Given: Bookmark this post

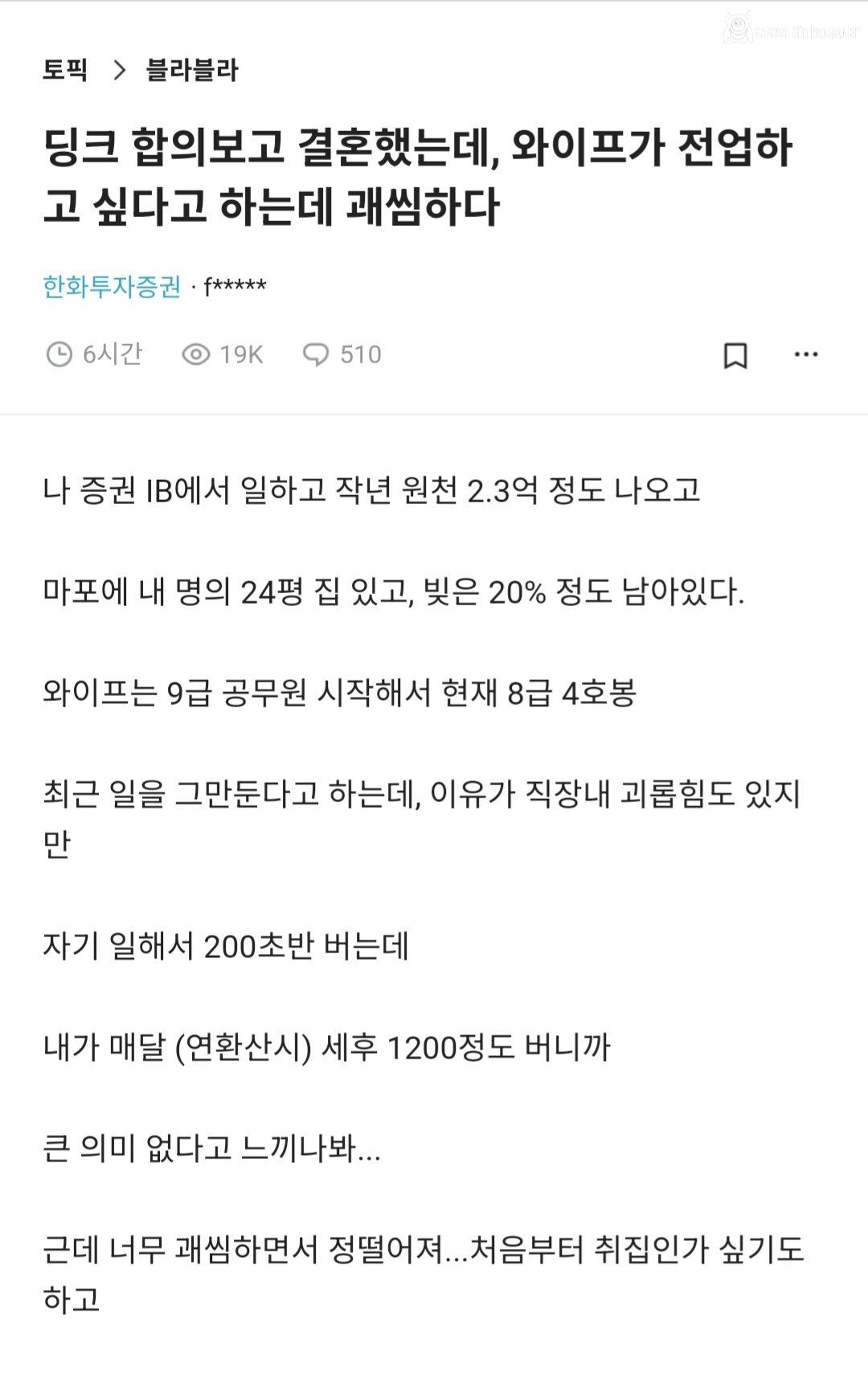Looking at the screenshot, I should 735,355.
